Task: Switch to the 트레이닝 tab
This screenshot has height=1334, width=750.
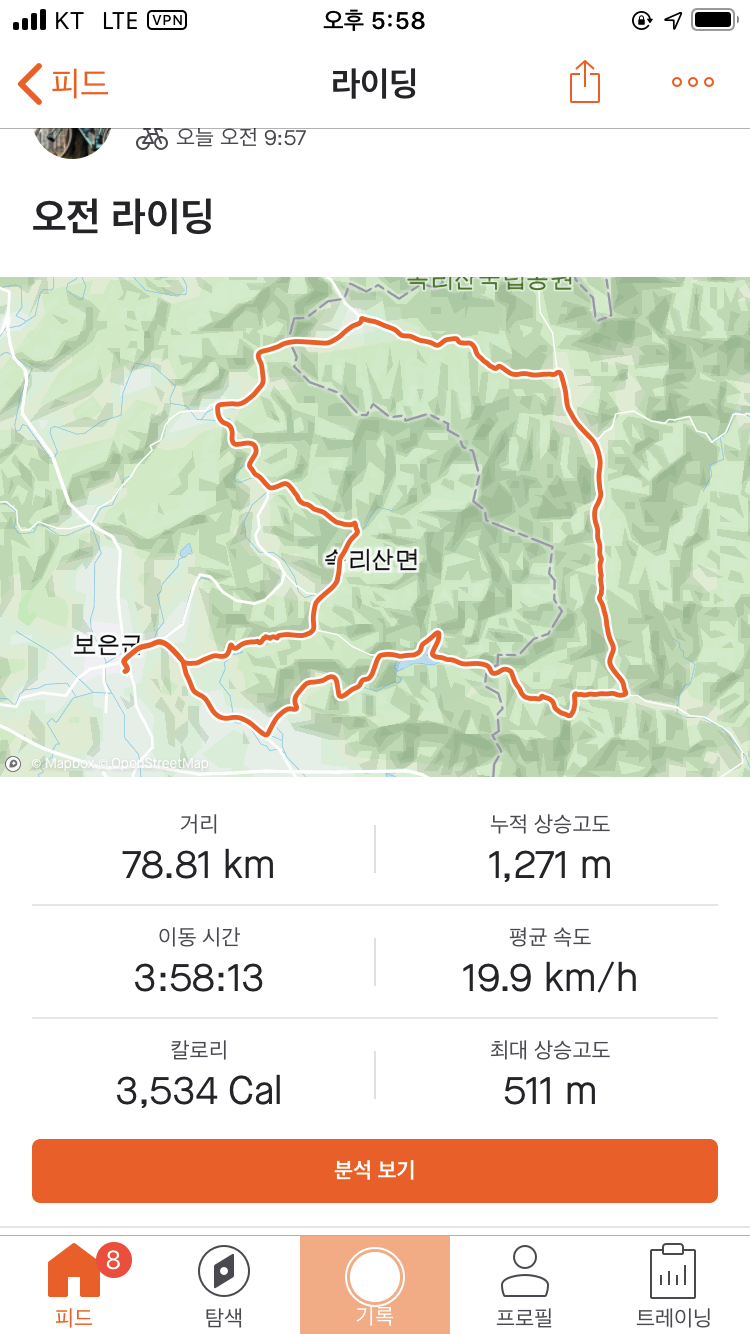Action: (x=673, y=1285)
